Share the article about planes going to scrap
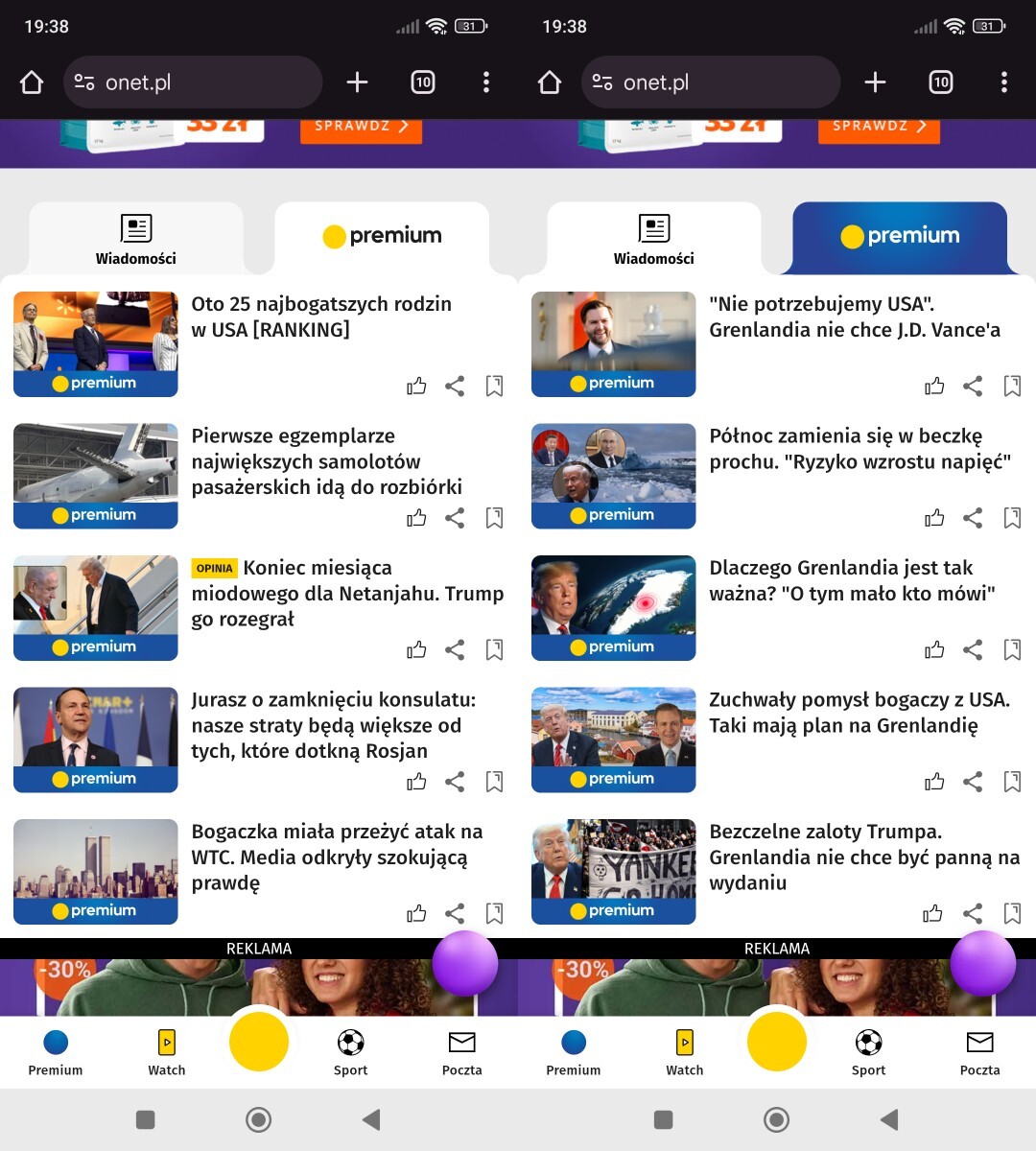This screenshot has height=1151, width=1036. [x=455, y=518]
